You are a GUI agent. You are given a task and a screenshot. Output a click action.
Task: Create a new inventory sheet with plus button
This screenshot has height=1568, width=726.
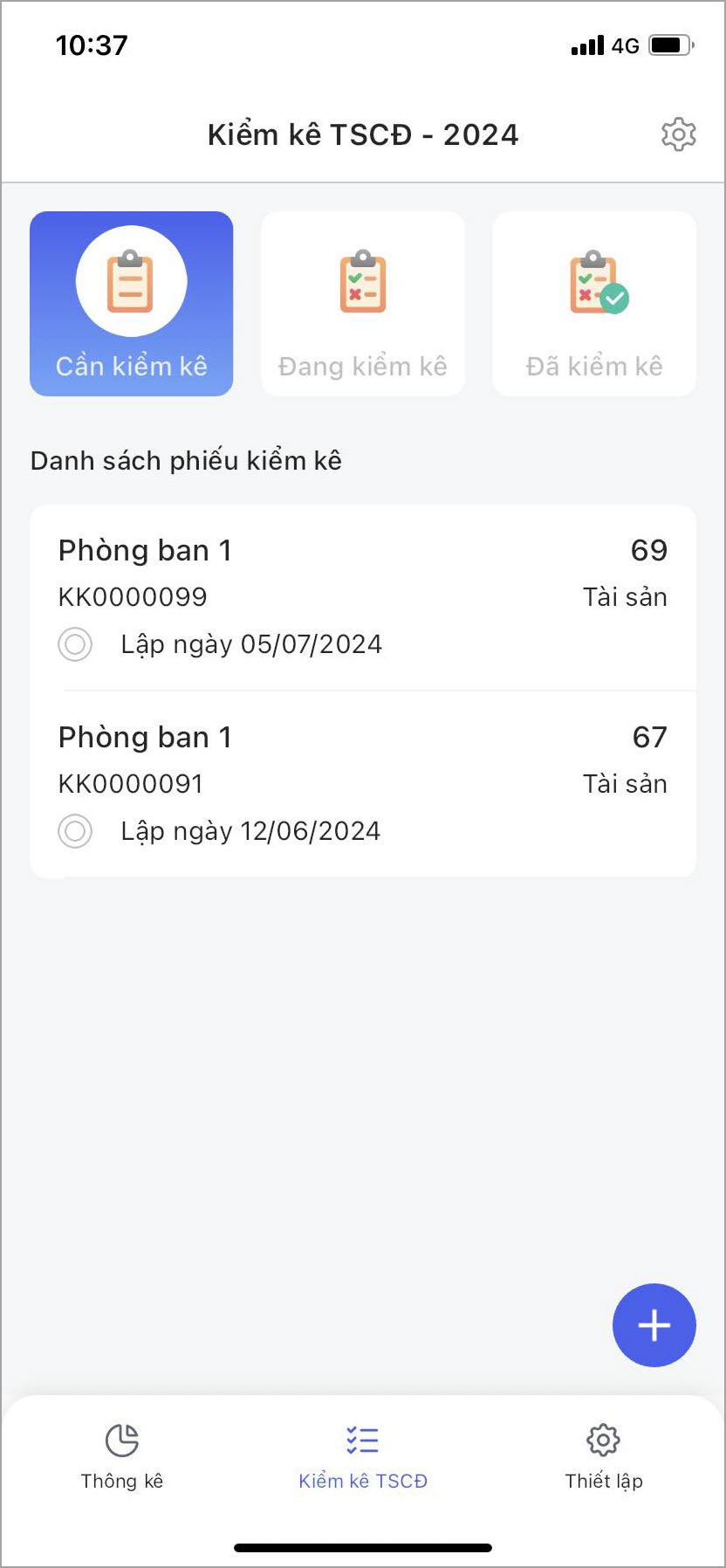(654, 1324)
